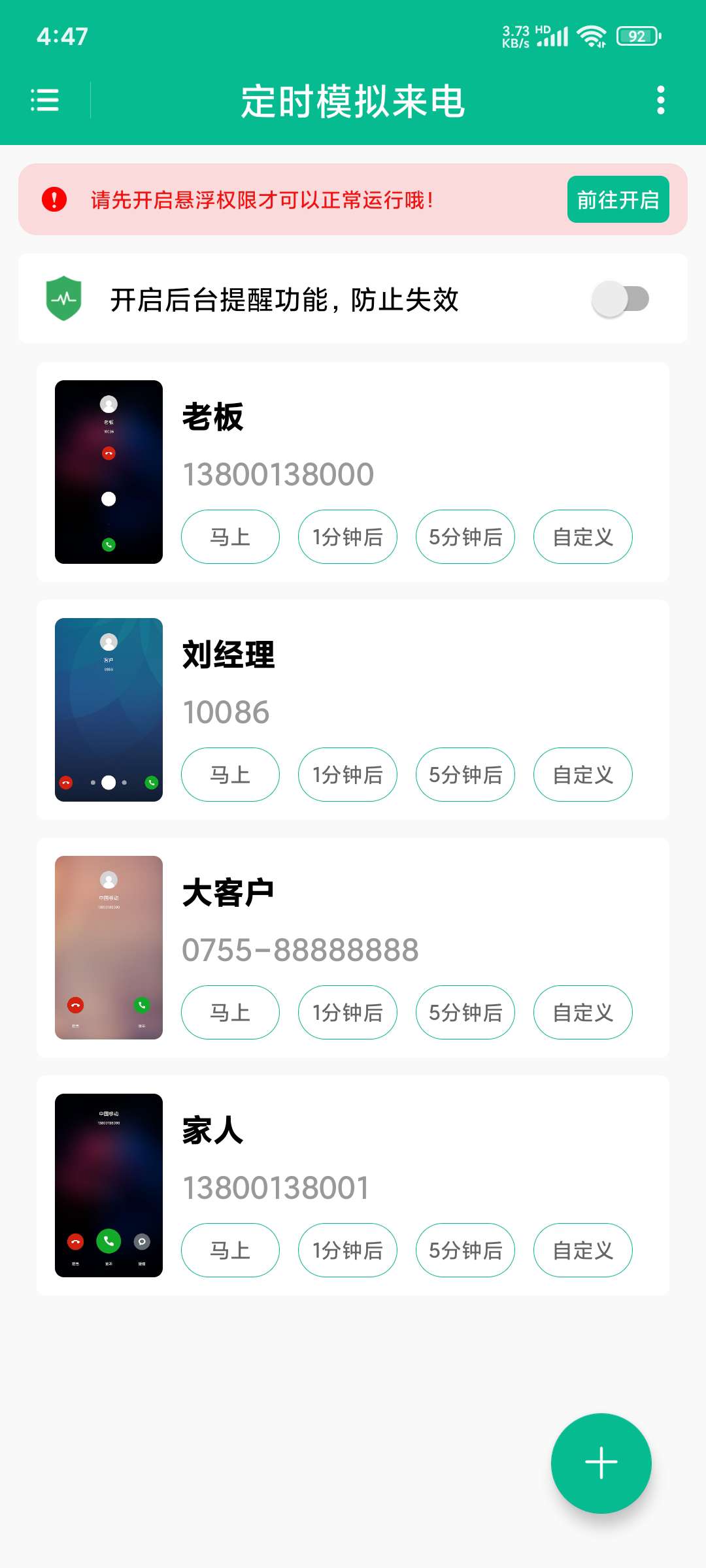This screenshot has height=1568, width=706.
Task: Click the green shield protection icon
Action: (x=63, y=299)
